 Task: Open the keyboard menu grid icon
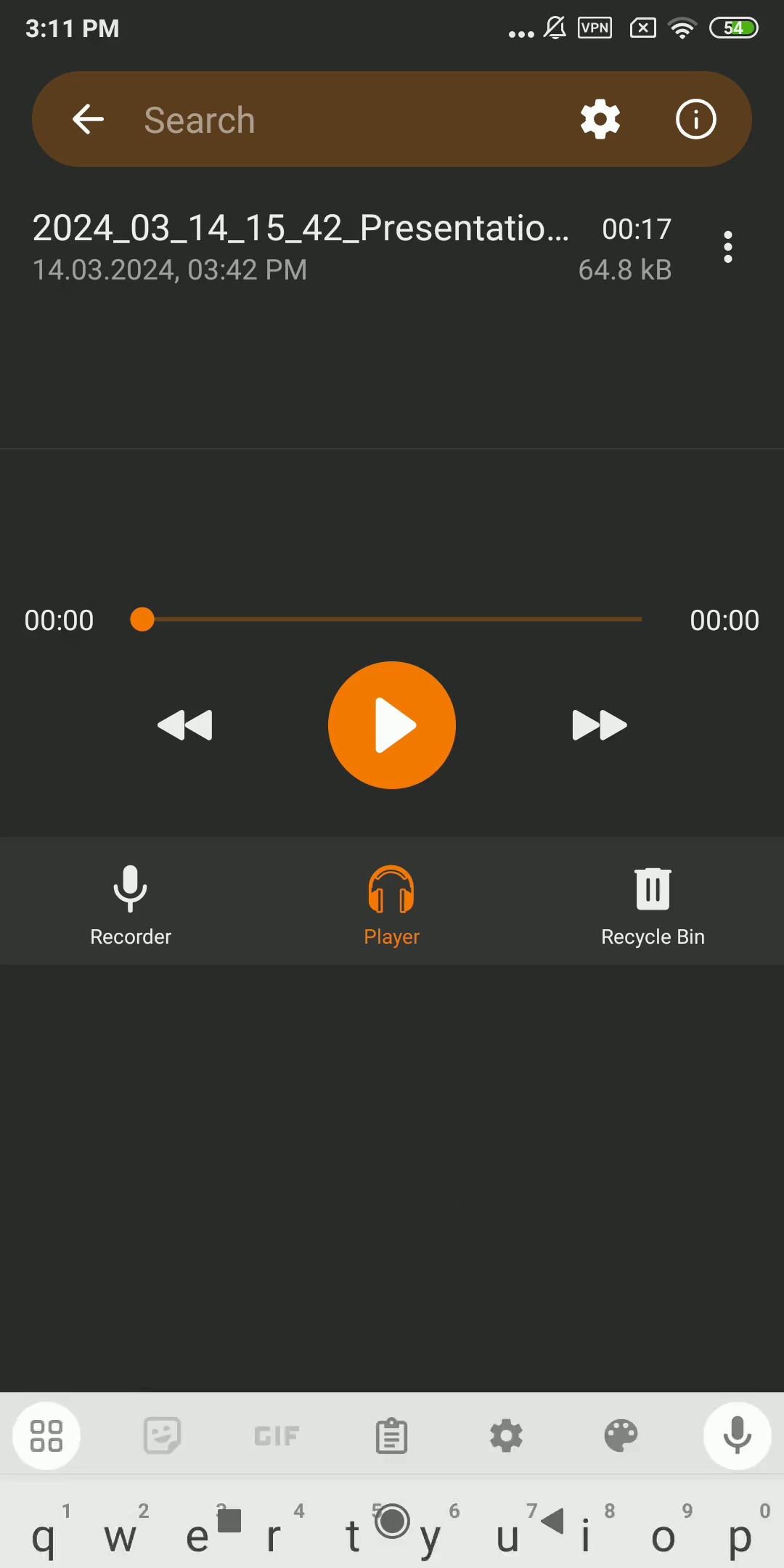46,1435
